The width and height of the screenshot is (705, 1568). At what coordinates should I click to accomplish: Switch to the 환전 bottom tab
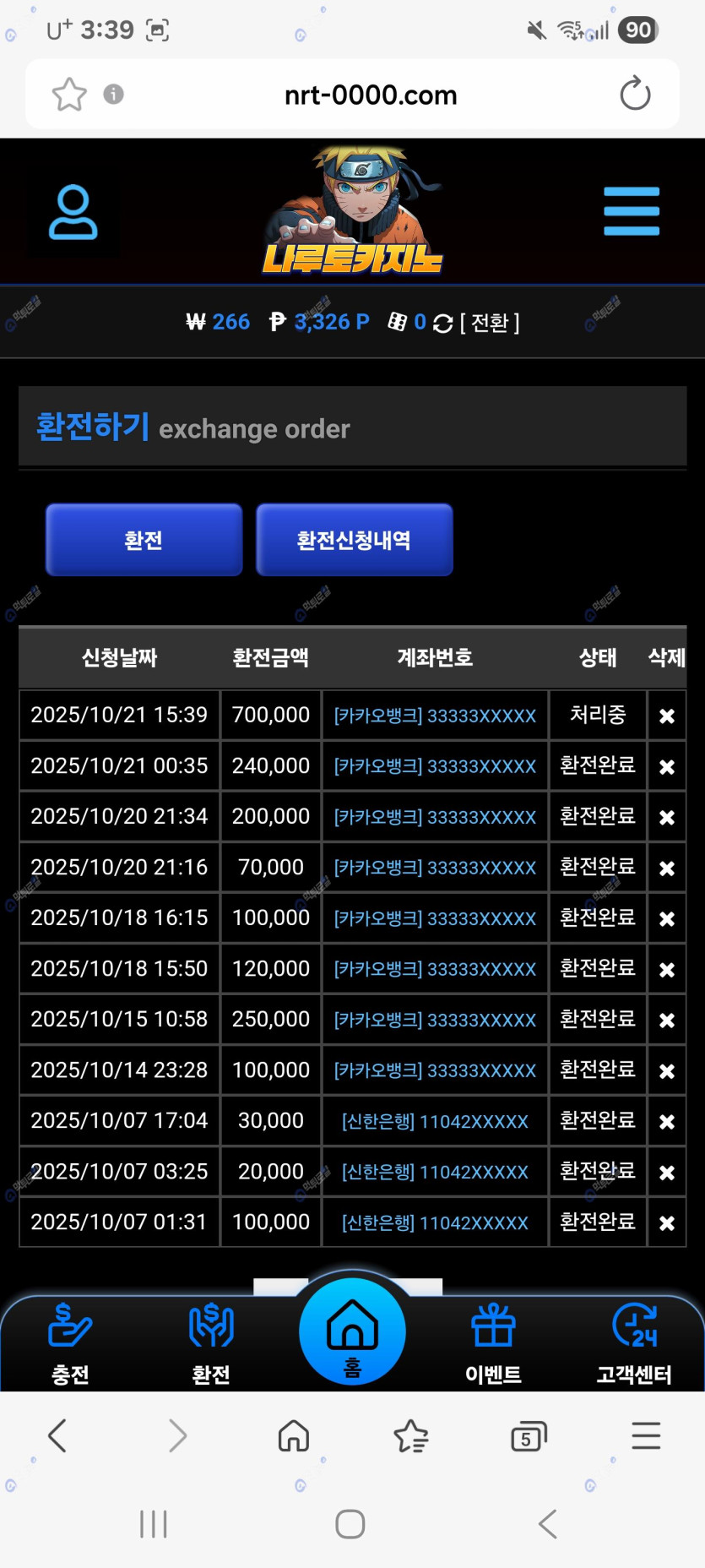point(211,1343)
